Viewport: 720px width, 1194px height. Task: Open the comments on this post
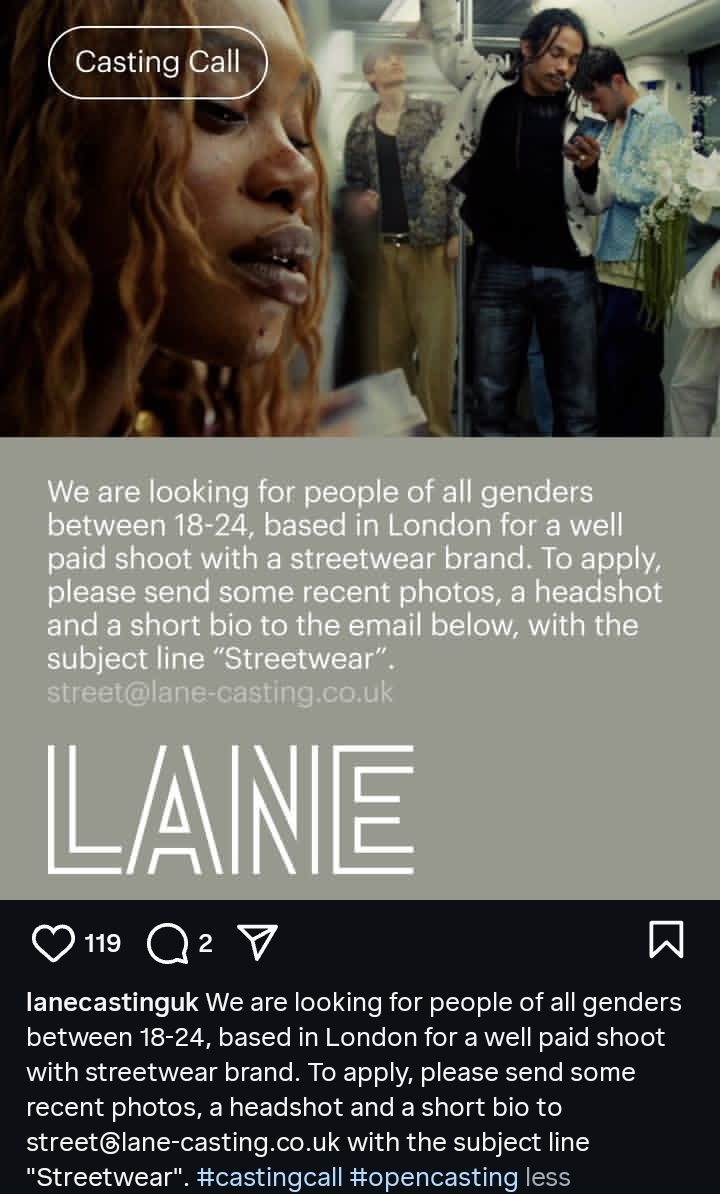167,944
